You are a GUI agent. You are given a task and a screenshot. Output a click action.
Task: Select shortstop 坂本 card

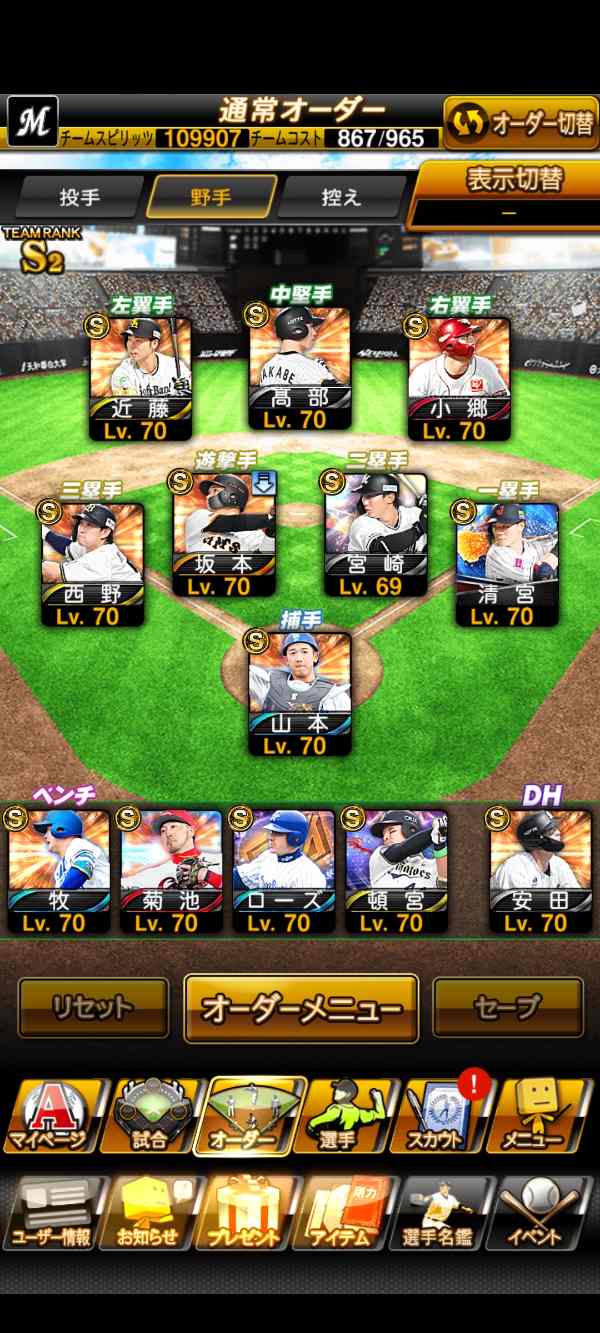(x=225, y=536)
